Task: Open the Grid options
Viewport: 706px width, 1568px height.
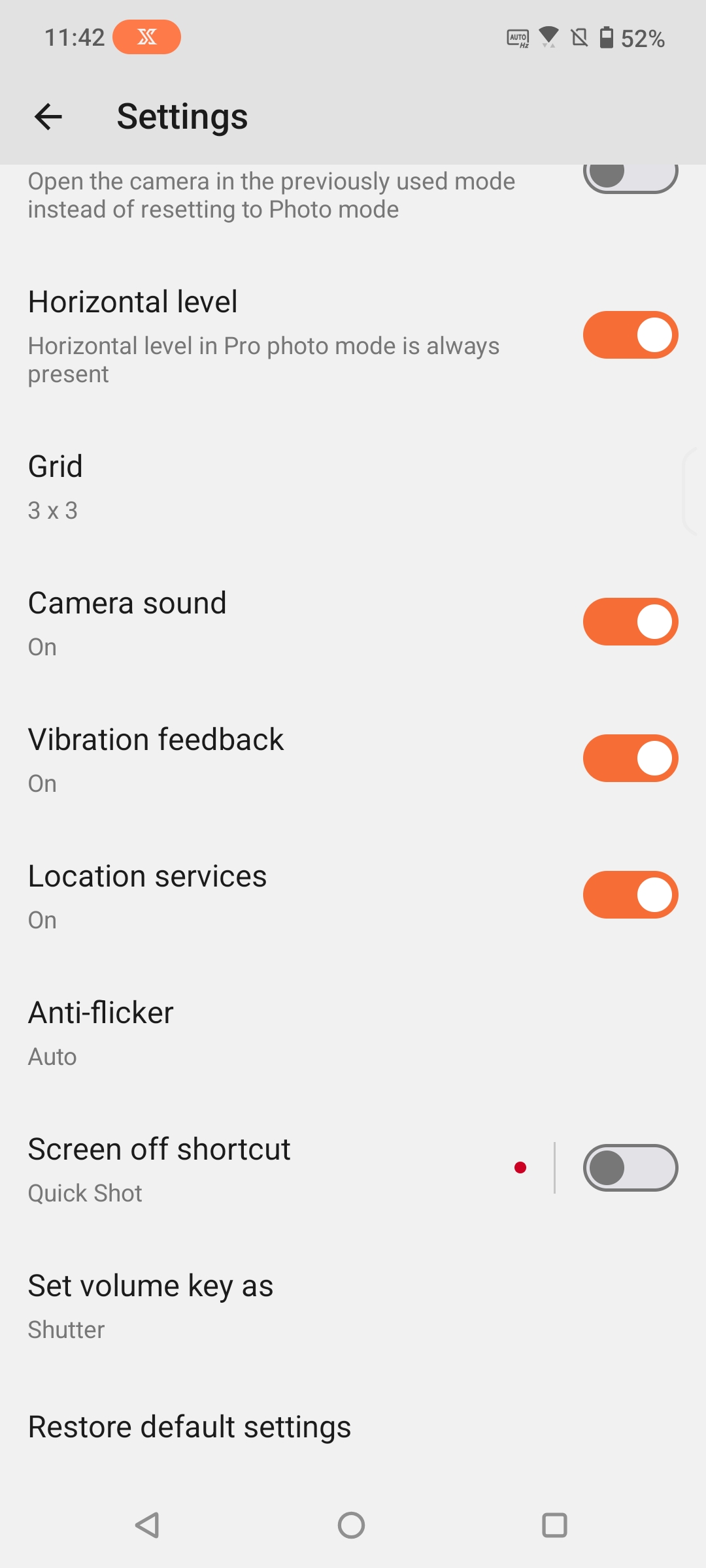Action: [261, 487]
